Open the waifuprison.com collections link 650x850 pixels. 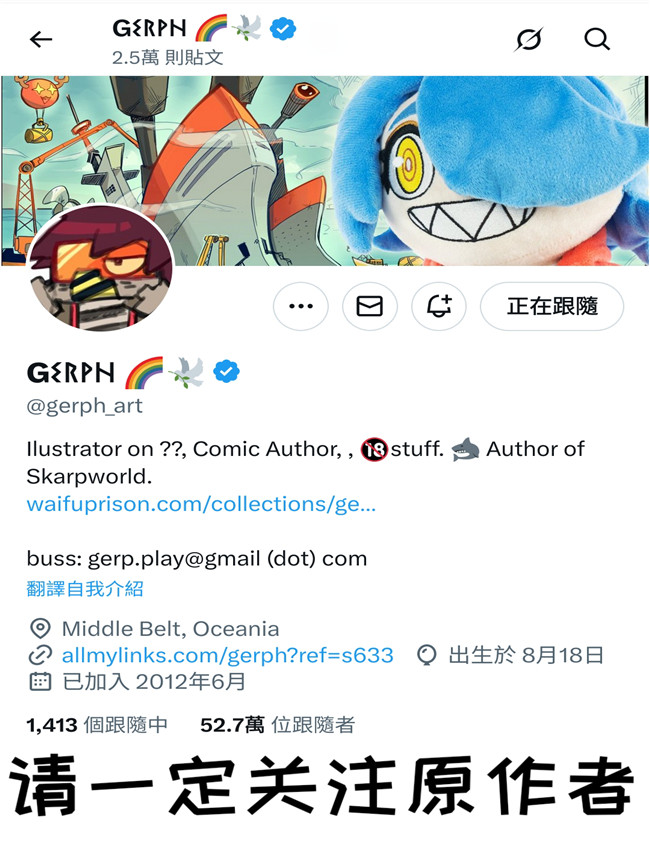pyautogui.click(x=200, y=504)
